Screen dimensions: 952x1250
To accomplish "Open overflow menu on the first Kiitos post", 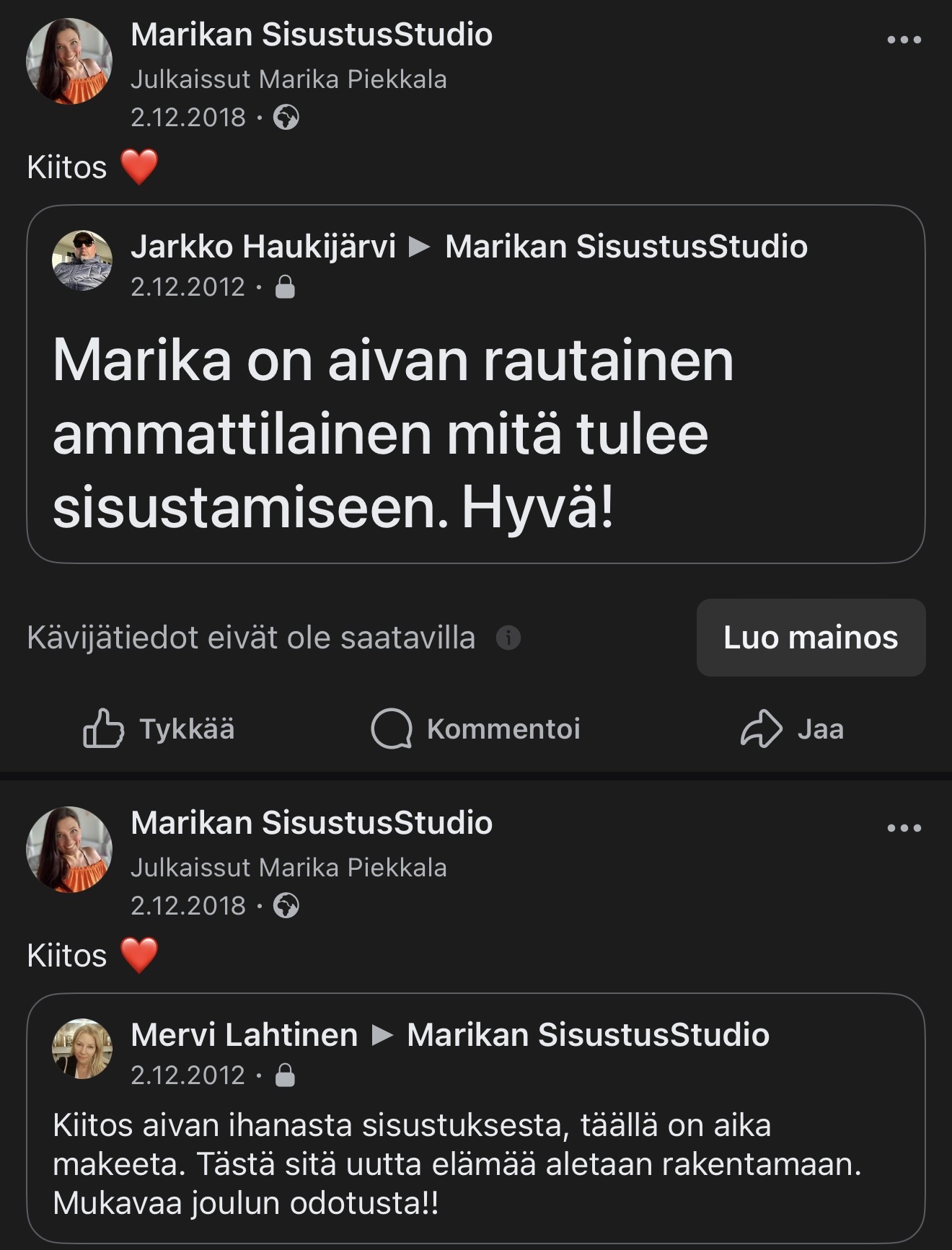I will [x=904, y=40].
